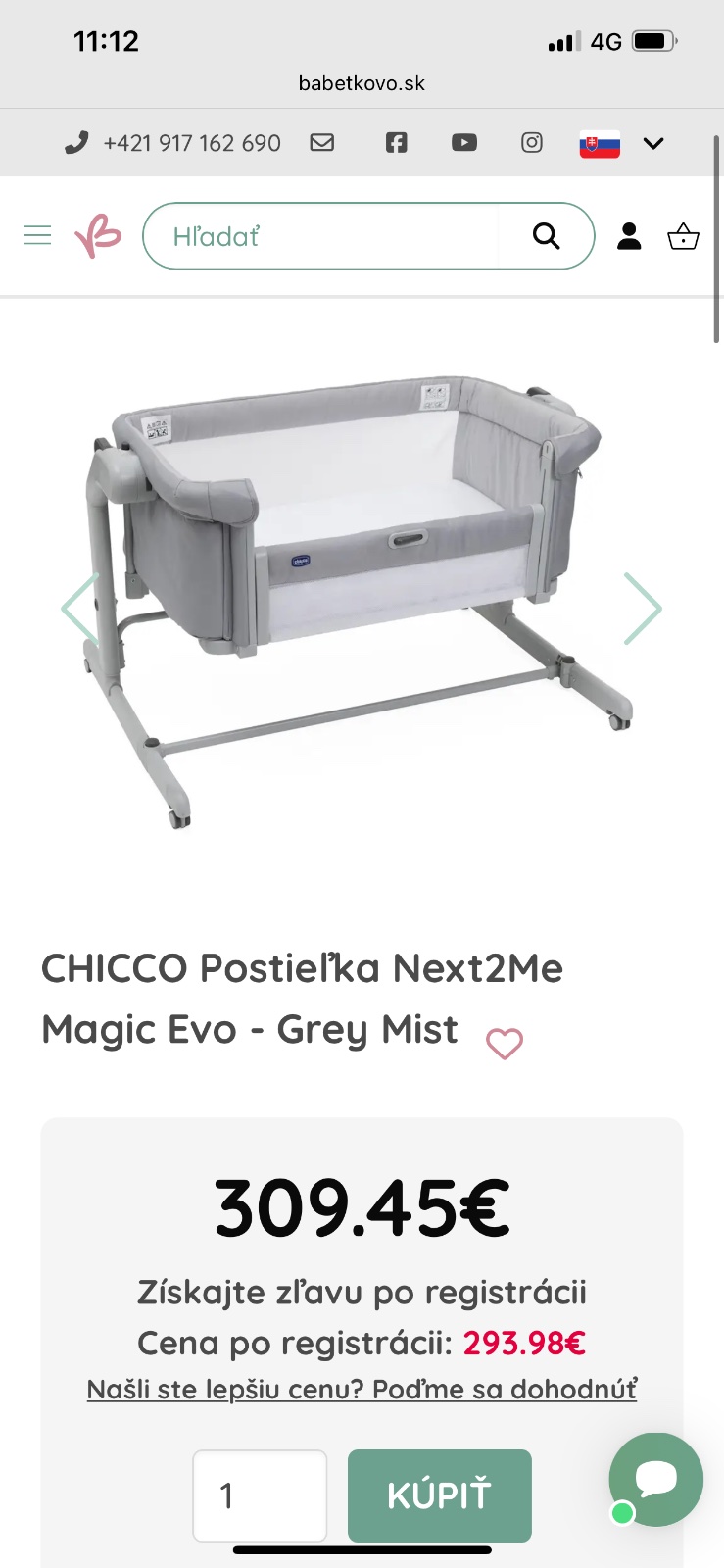Add the product to the wishlist heart
The height and width of the screenshot is (1568, 724).
505,1044
